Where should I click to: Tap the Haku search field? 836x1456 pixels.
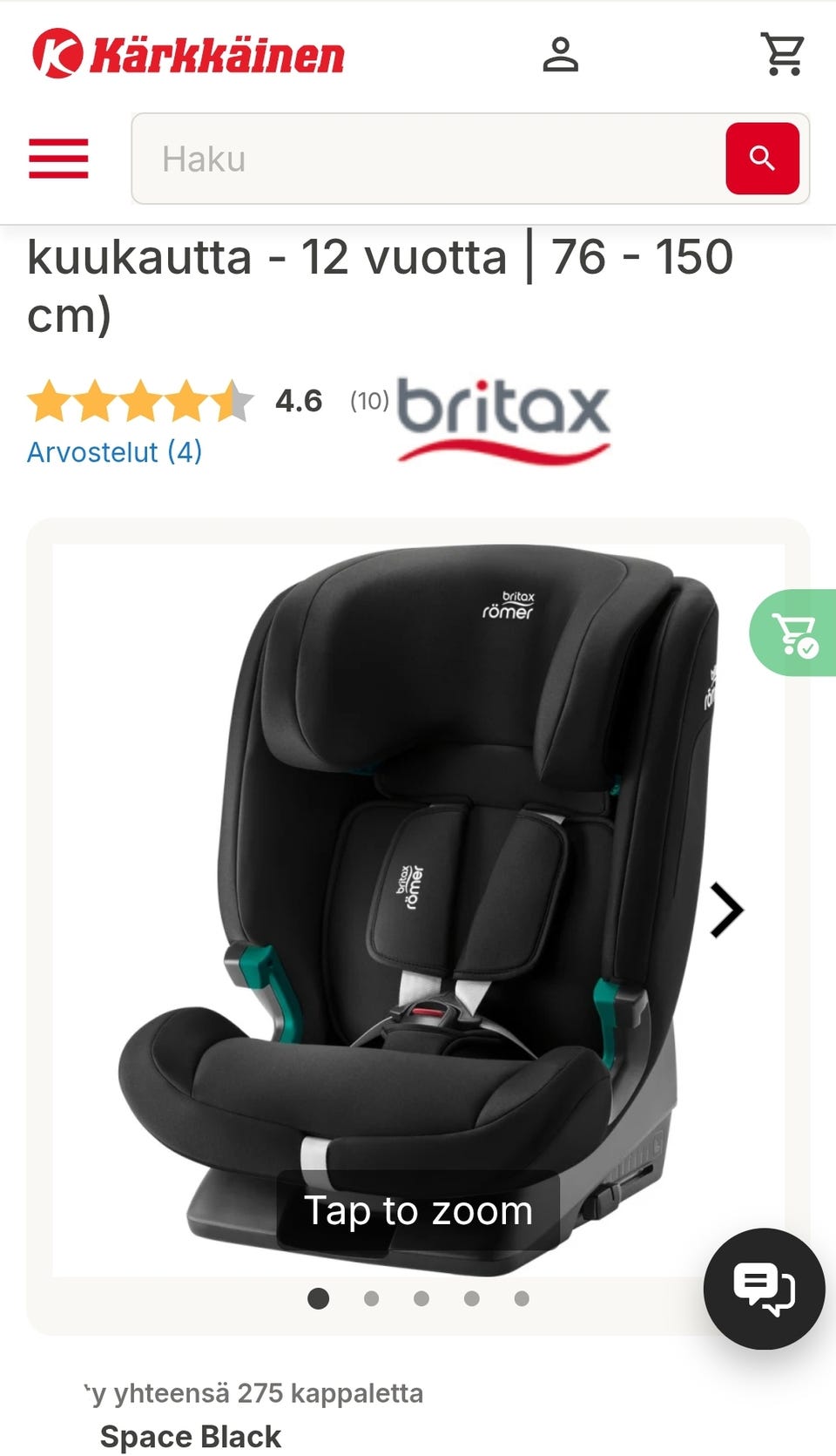point(428,159)
